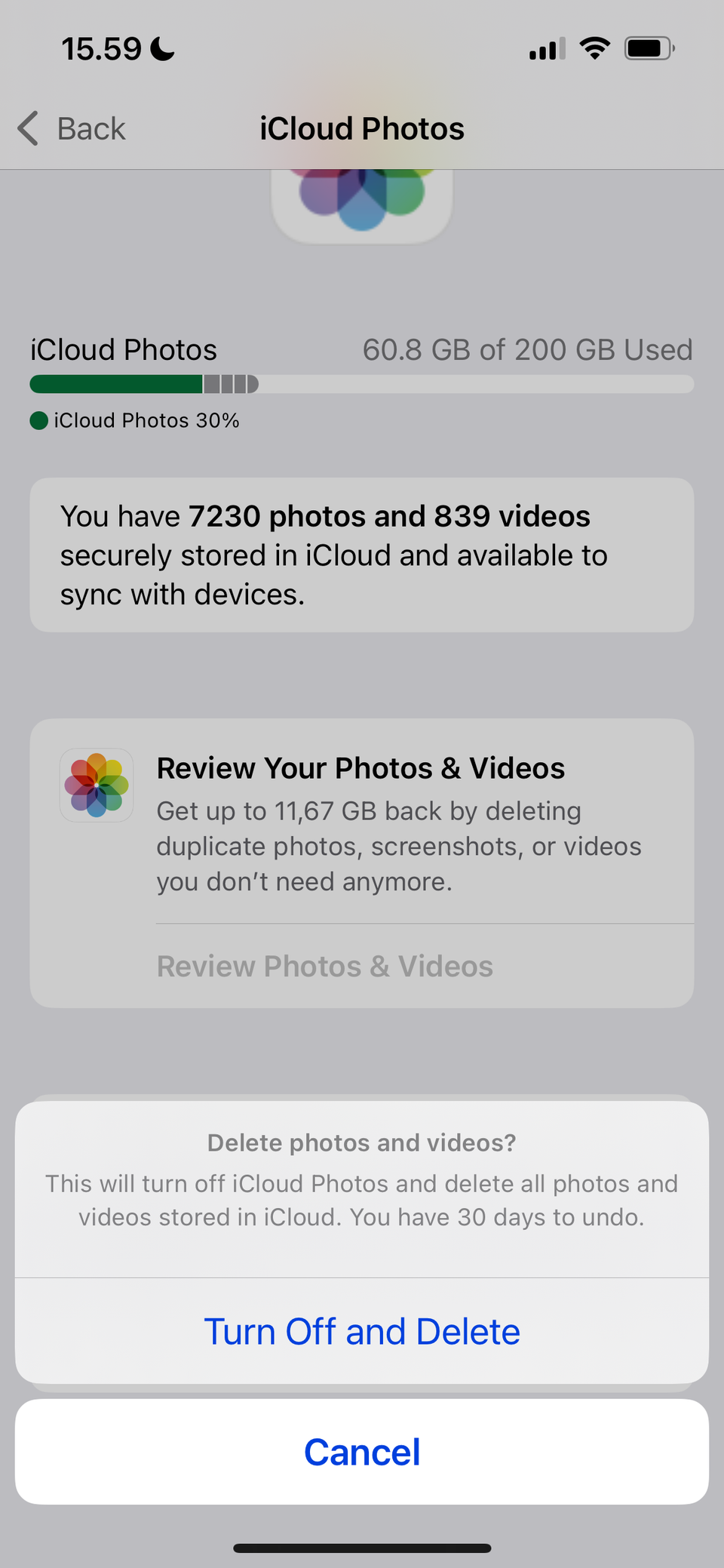Tap the Back chevron arrow
Screen dimensions: 724x1568
pyautogui.click(x=28, y=128)
